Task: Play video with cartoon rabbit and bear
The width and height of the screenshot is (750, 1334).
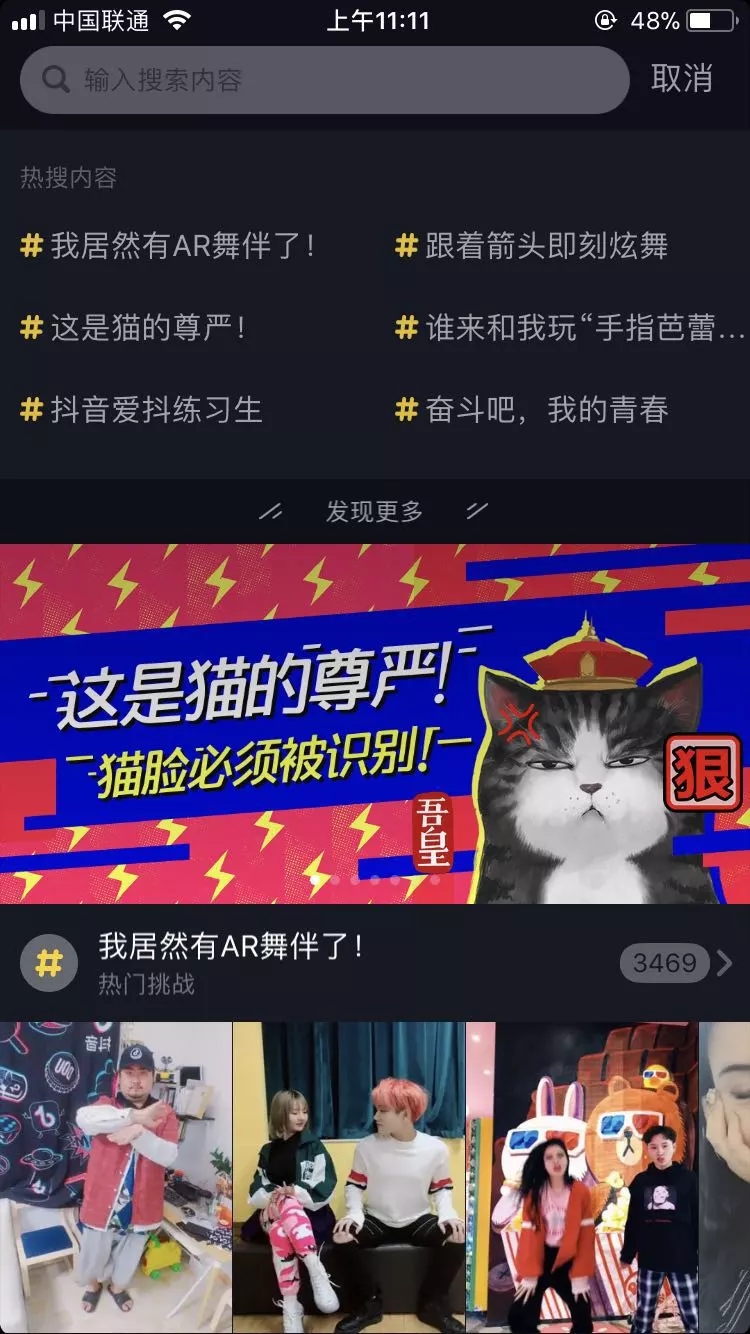Action: [582, 1178]
